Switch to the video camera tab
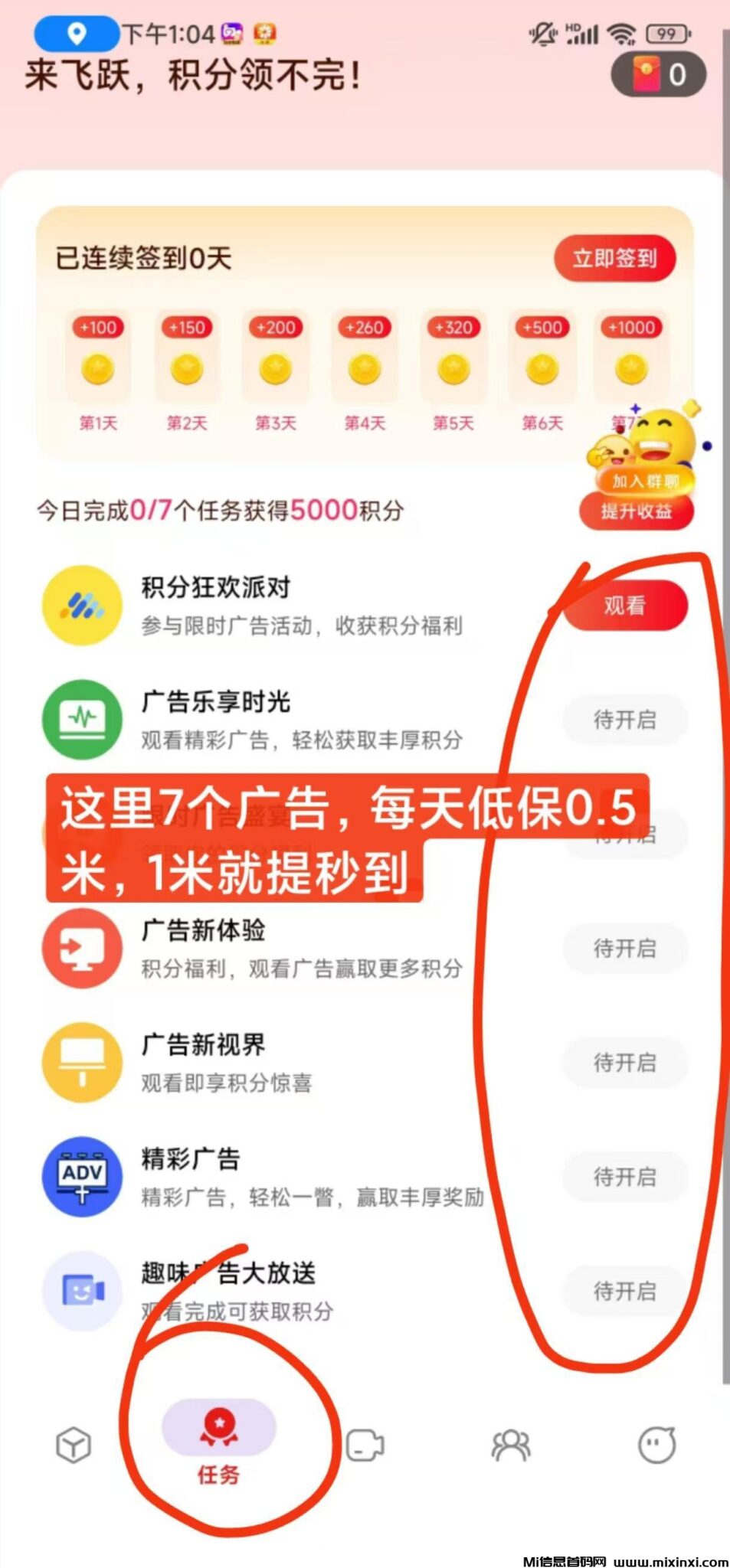Screen dimensions: 730x1568 [x=365, y=1445]
